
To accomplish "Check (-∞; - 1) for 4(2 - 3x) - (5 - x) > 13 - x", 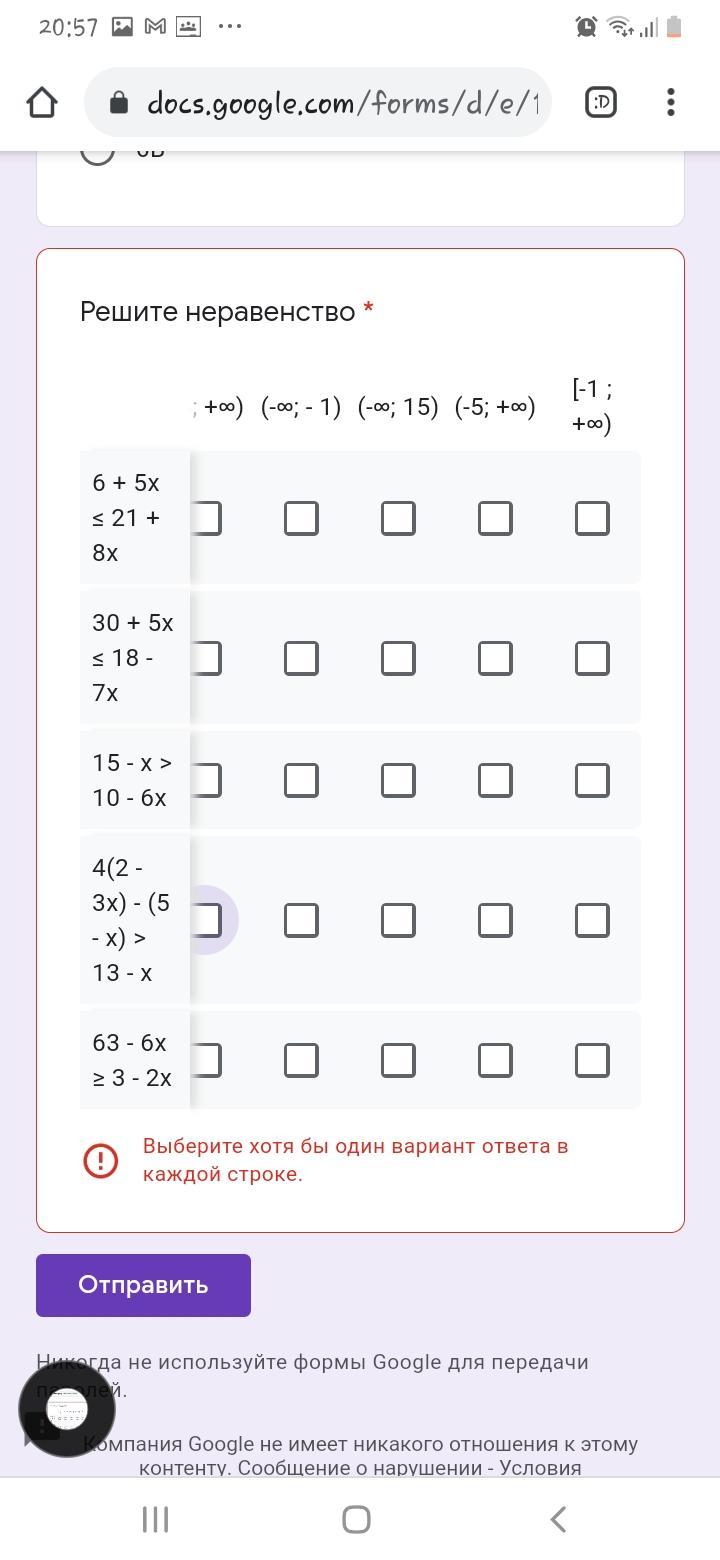I will coord(301,920).
